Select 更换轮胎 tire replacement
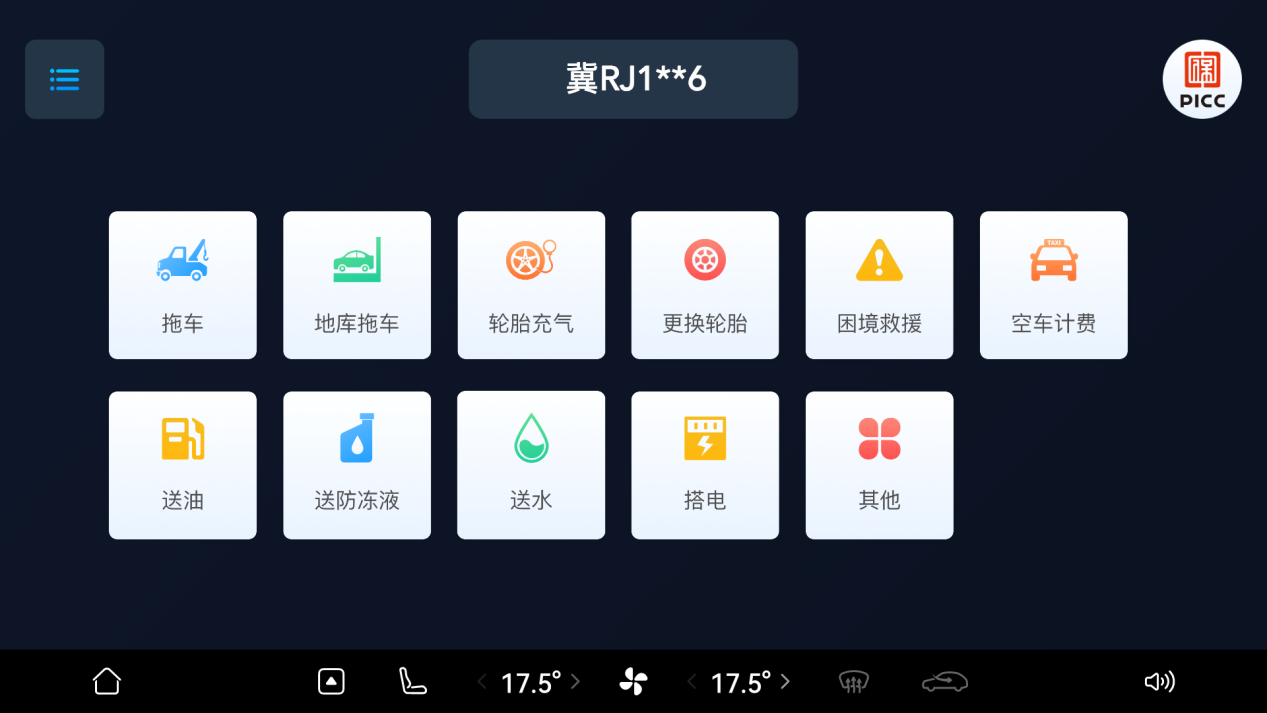The height and width of the screenshot is (713, 1267). click(705, 285)
